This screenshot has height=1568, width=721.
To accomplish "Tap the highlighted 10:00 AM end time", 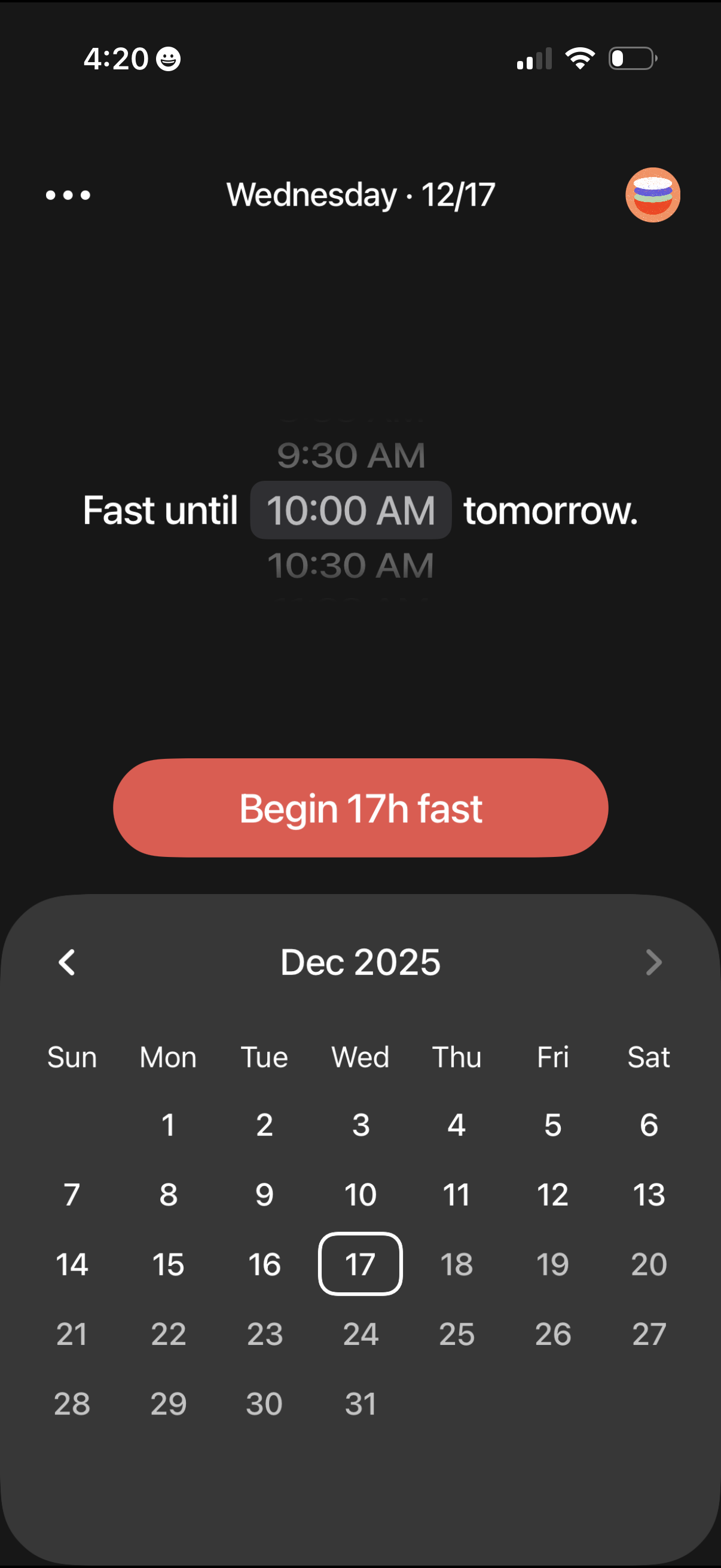I will coord(350,510).
